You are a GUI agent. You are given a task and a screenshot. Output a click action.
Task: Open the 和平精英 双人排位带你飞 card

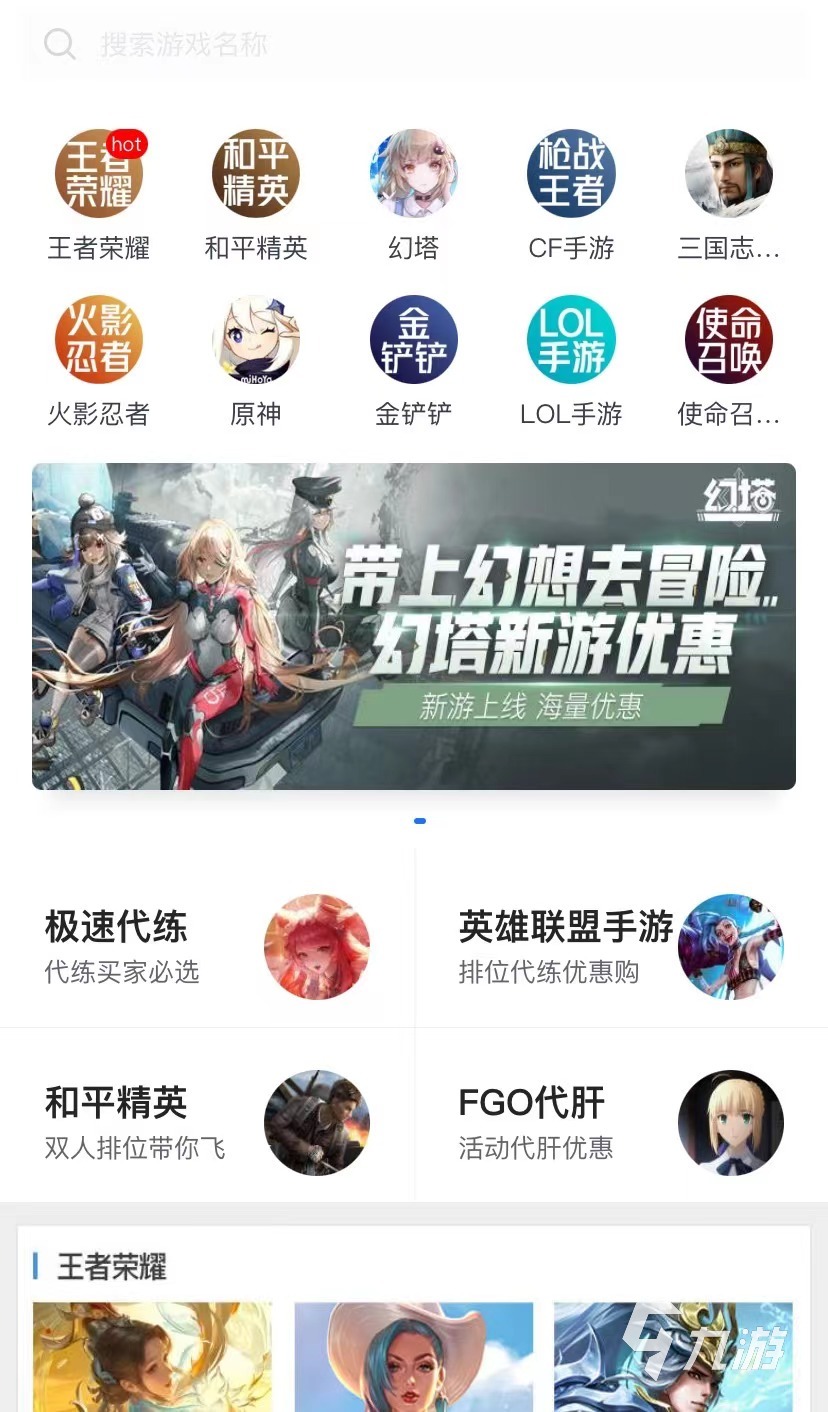207,1122
